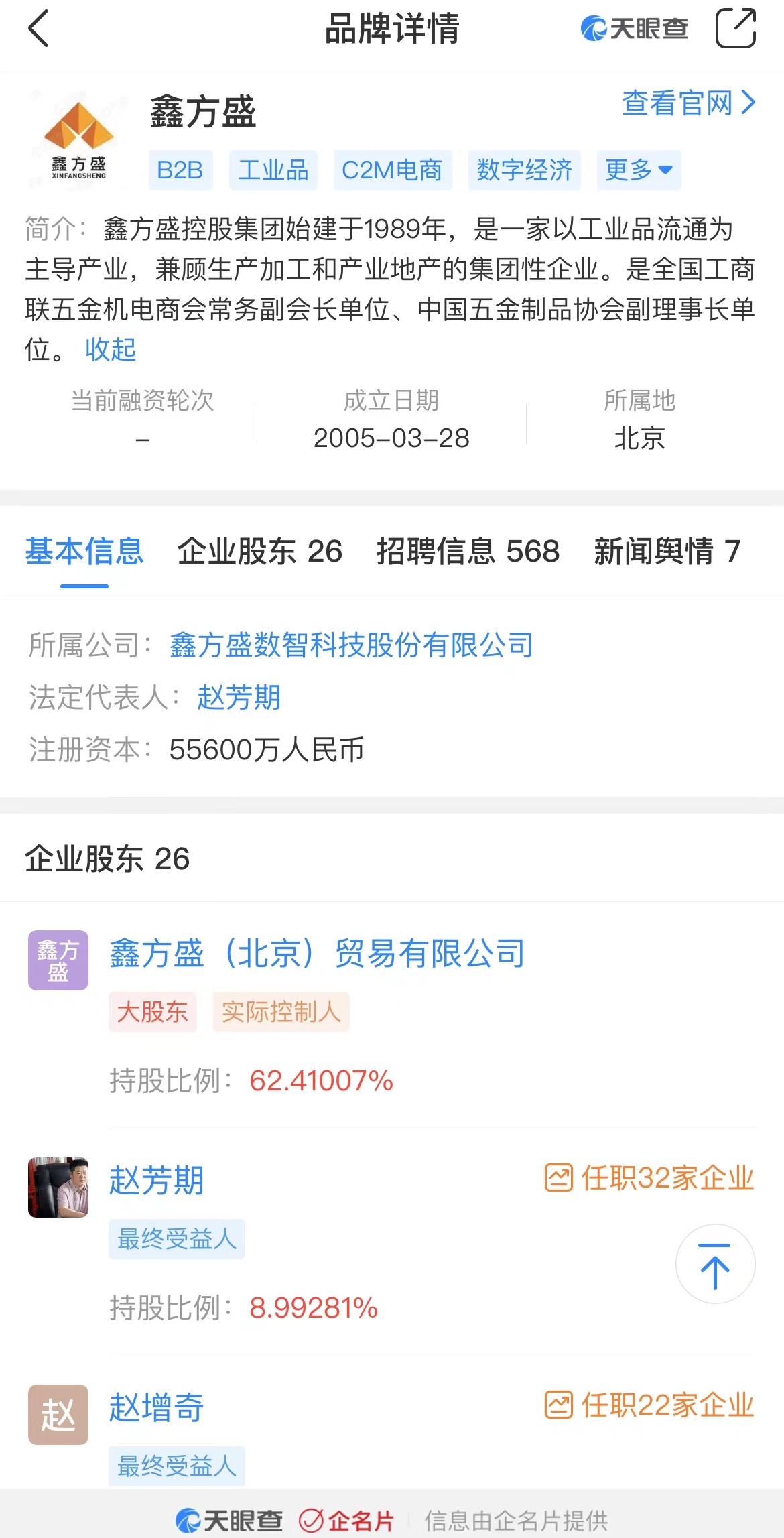The width and height of the screenshot is (784, 1538).
Task: Open 鑫方盛数智科技股份有限公司 company page
Action: [351, 645]
